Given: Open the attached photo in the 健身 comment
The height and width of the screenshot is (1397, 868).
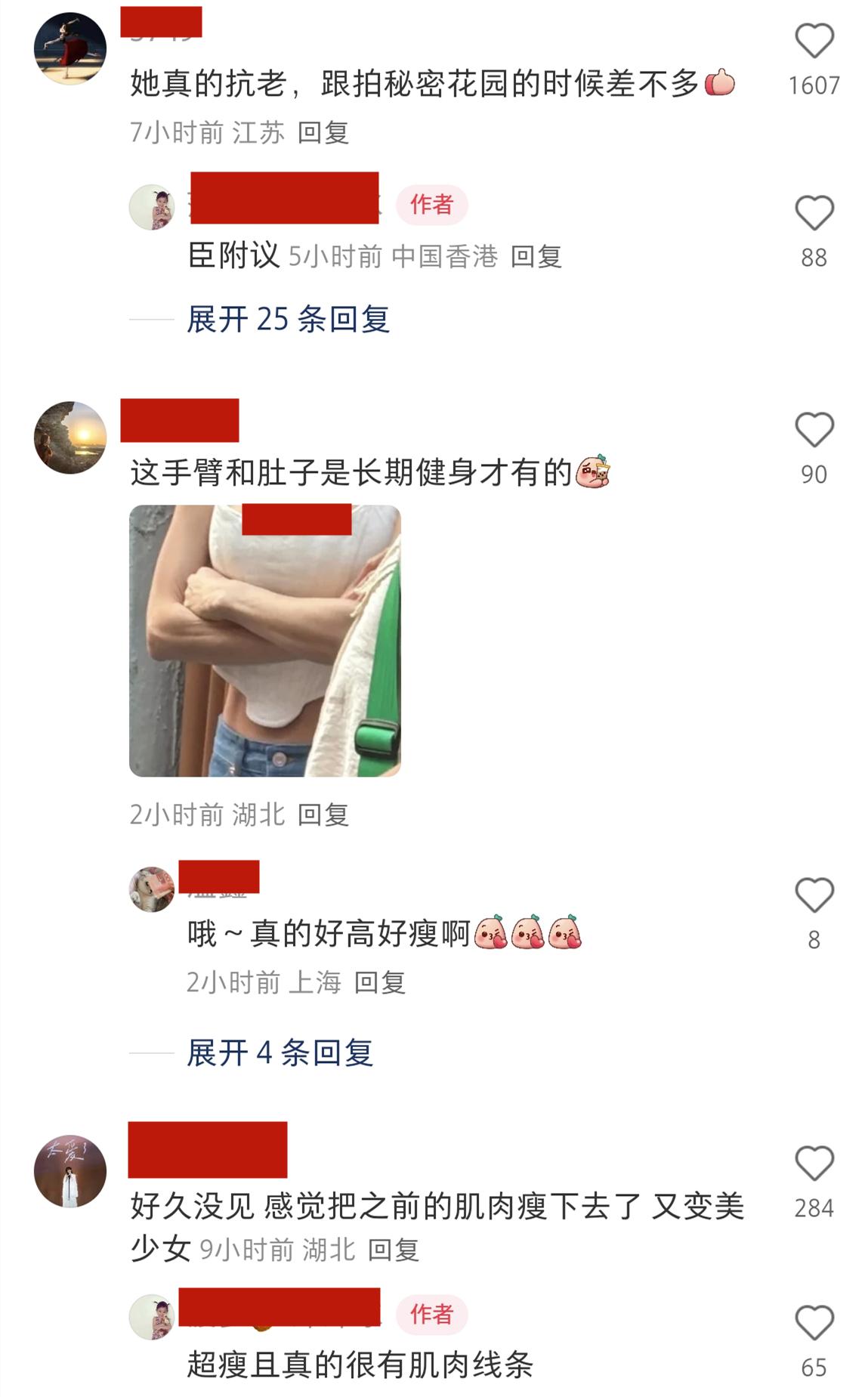Looking at the screenshot, I should (264, 641).
